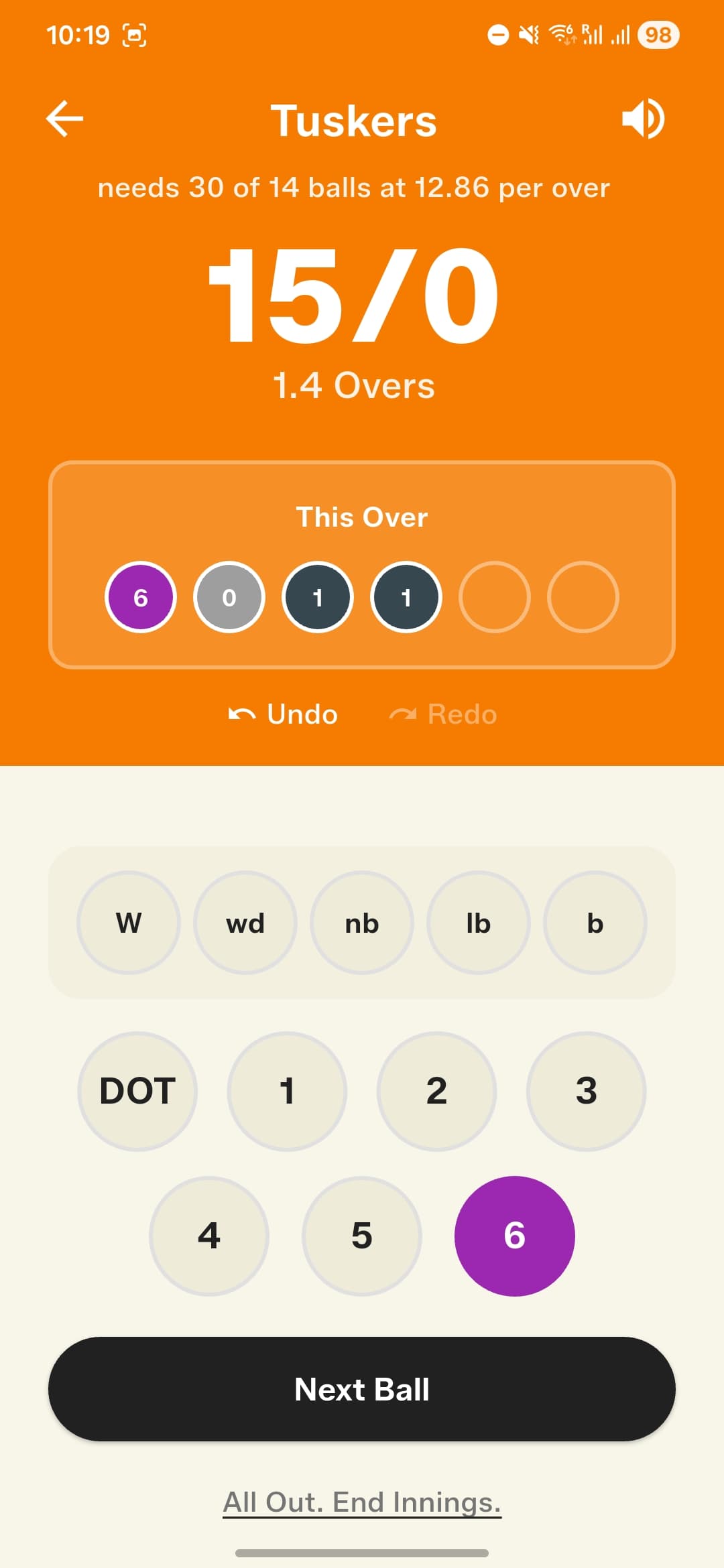Mark the delivery as a no-ball (nb)
724x1568 pixels.
click(362, 923)
